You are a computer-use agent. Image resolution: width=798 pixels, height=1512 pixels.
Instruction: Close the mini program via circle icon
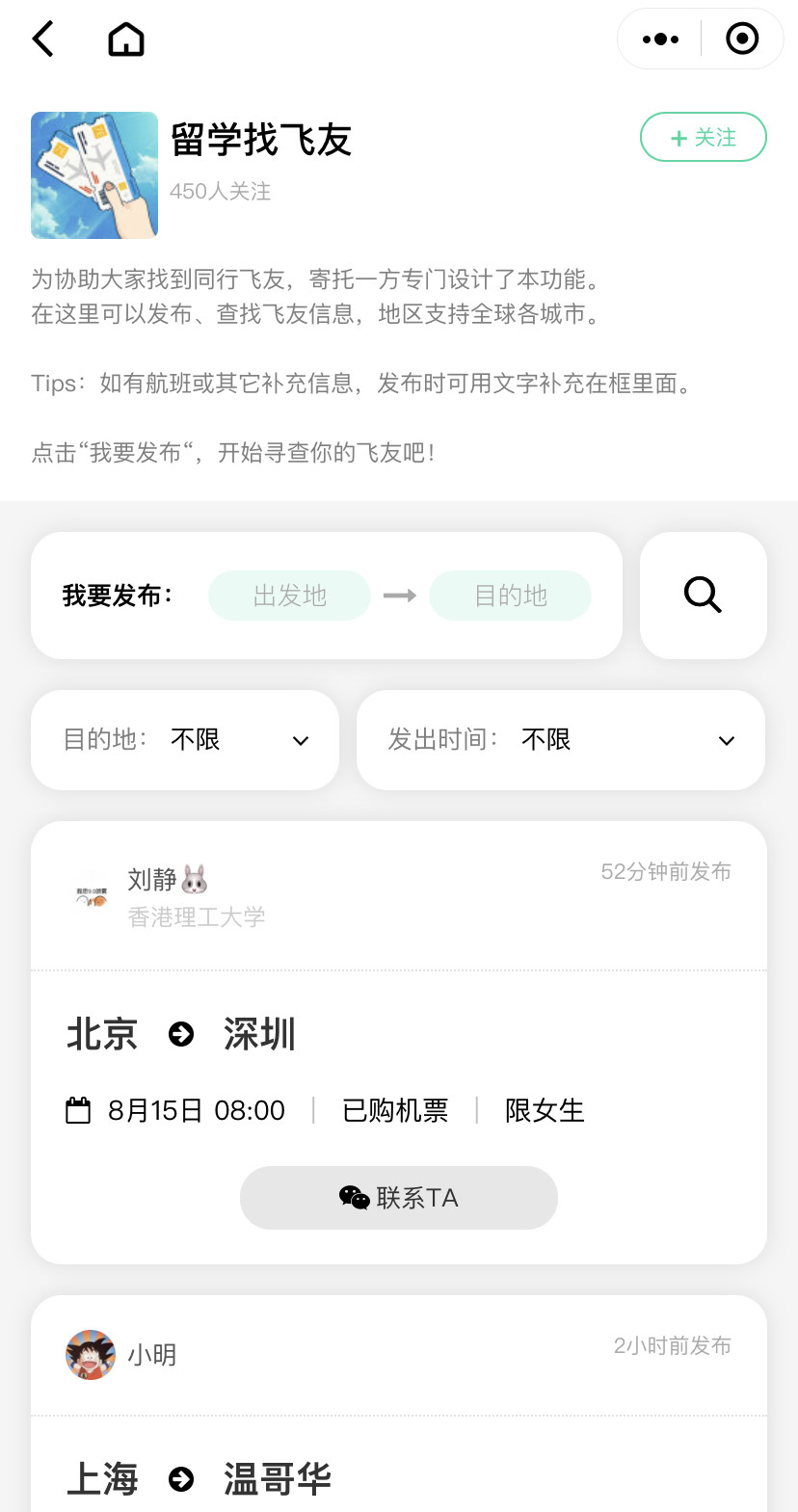(x=742, y=40)
